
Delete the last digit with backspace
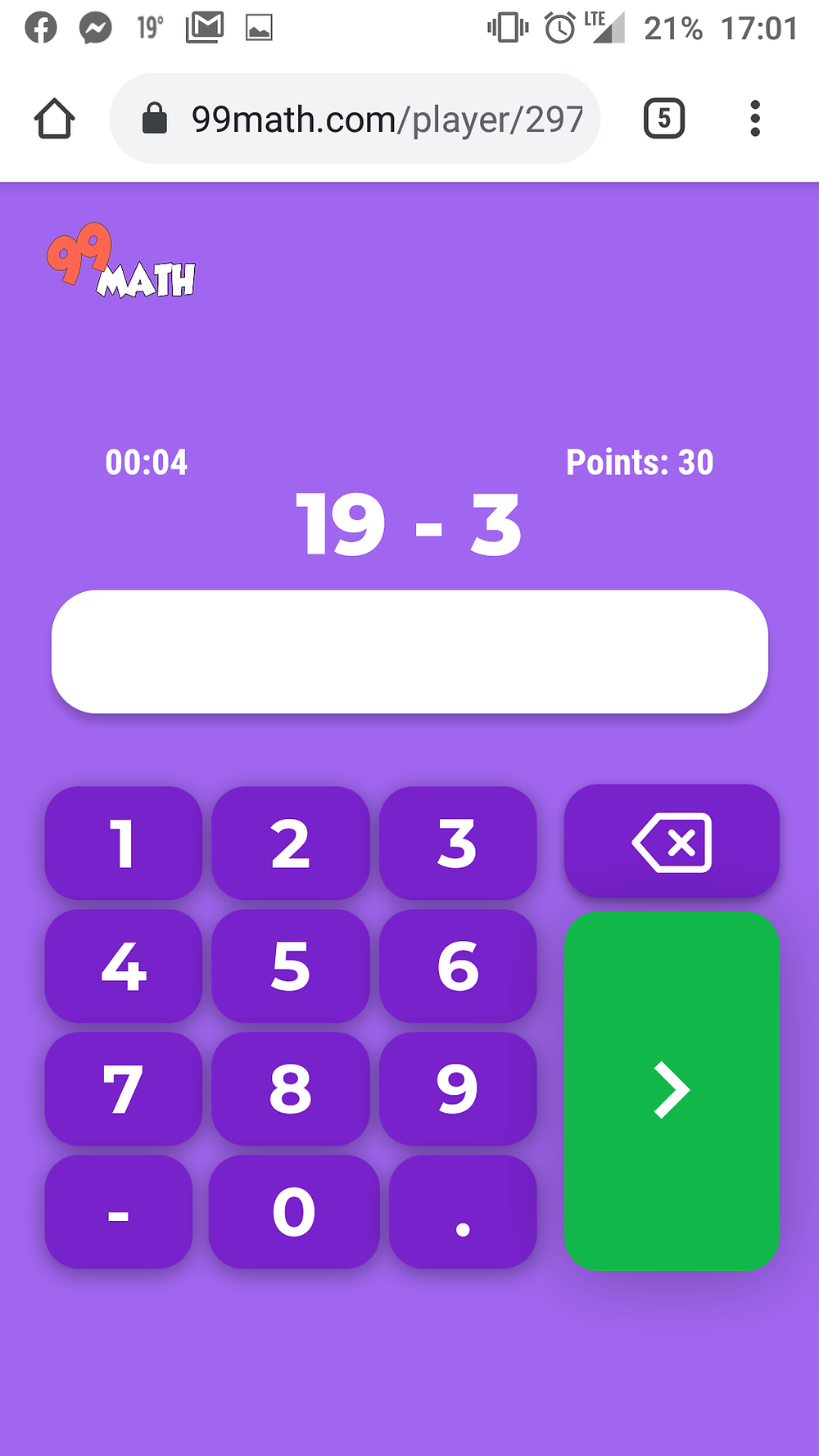click(x=672, y=842)
